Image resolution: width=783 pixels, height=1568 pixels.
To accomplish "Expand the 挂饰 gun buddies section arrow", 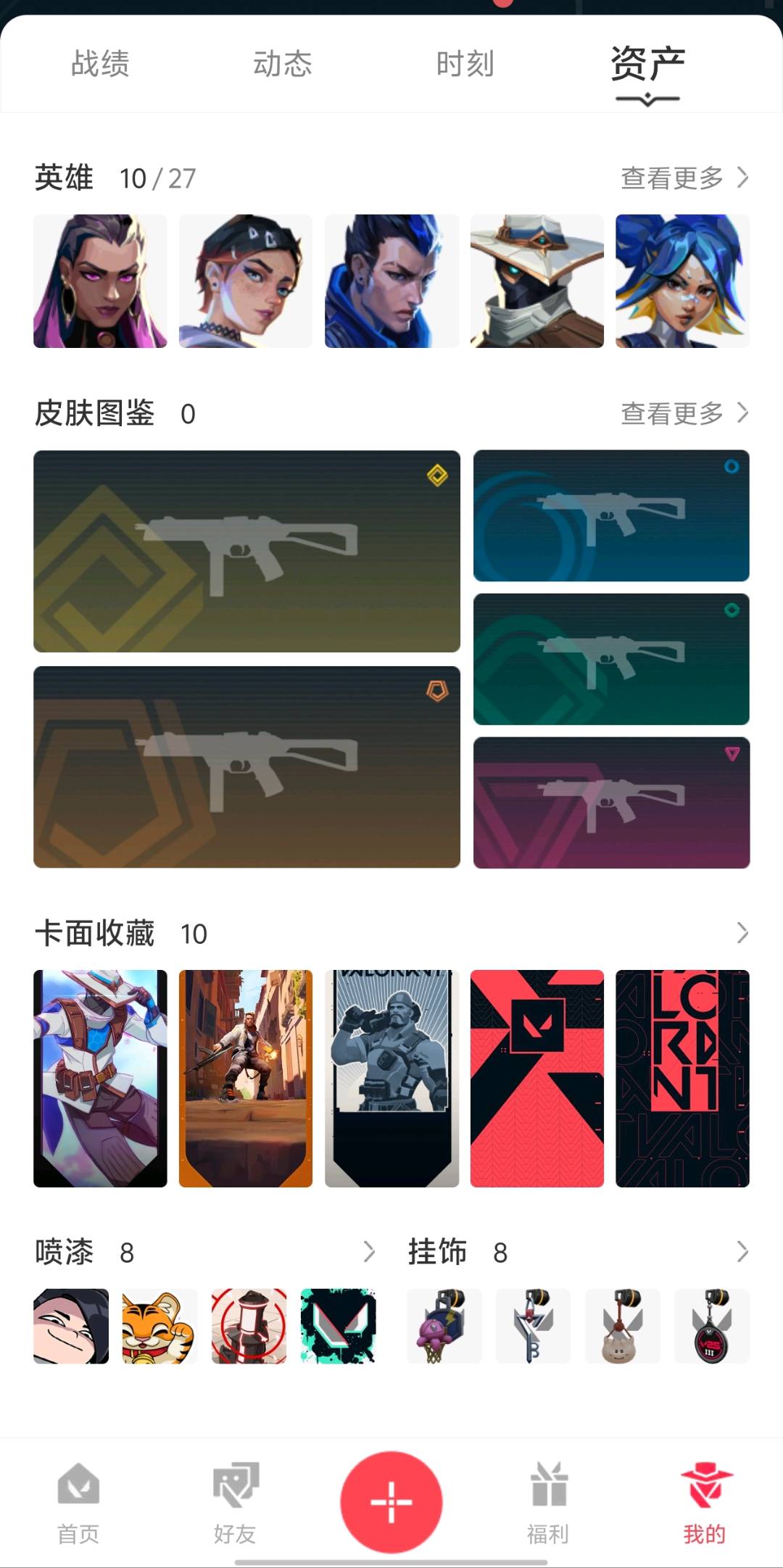I will [742, 1252].
